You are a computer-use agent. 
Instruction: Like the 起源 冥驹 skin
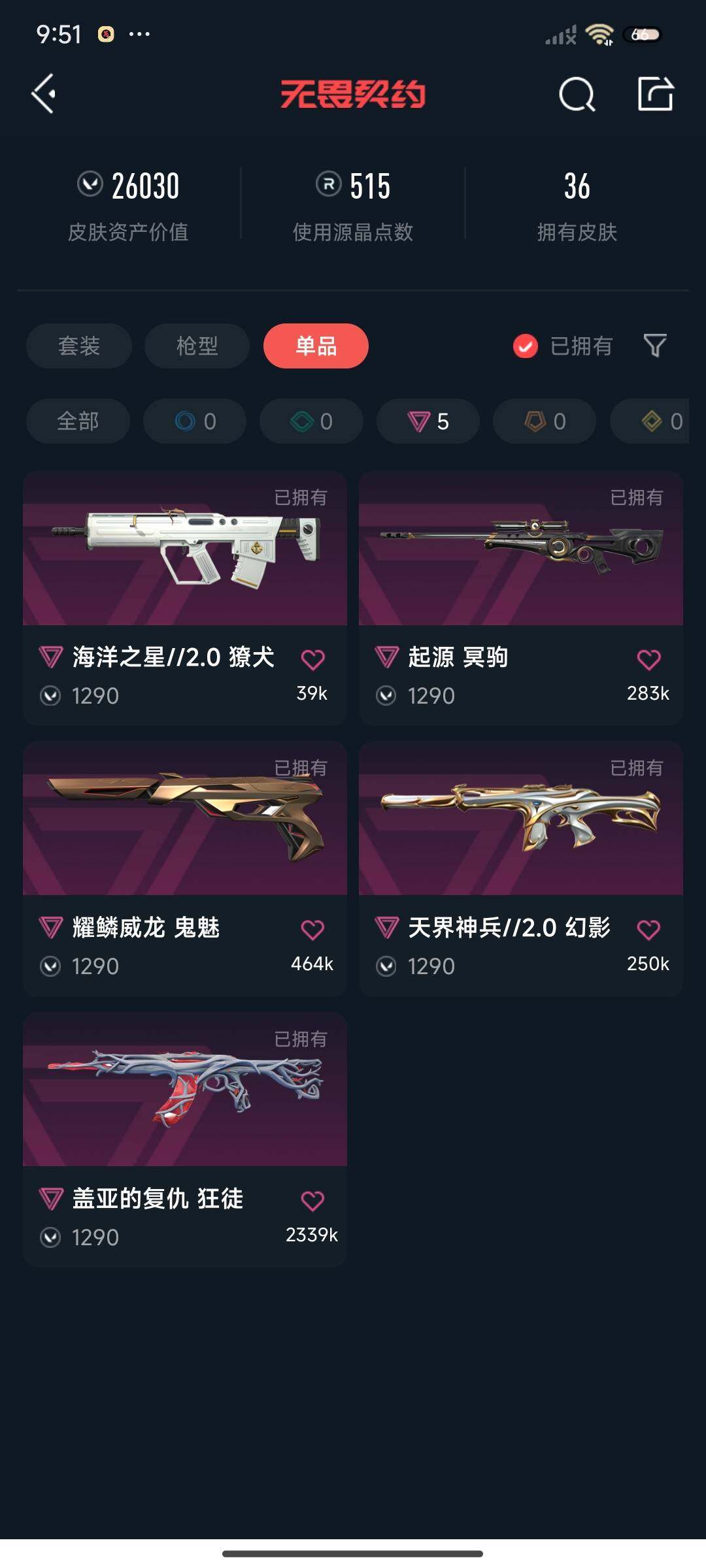point(648,659)
